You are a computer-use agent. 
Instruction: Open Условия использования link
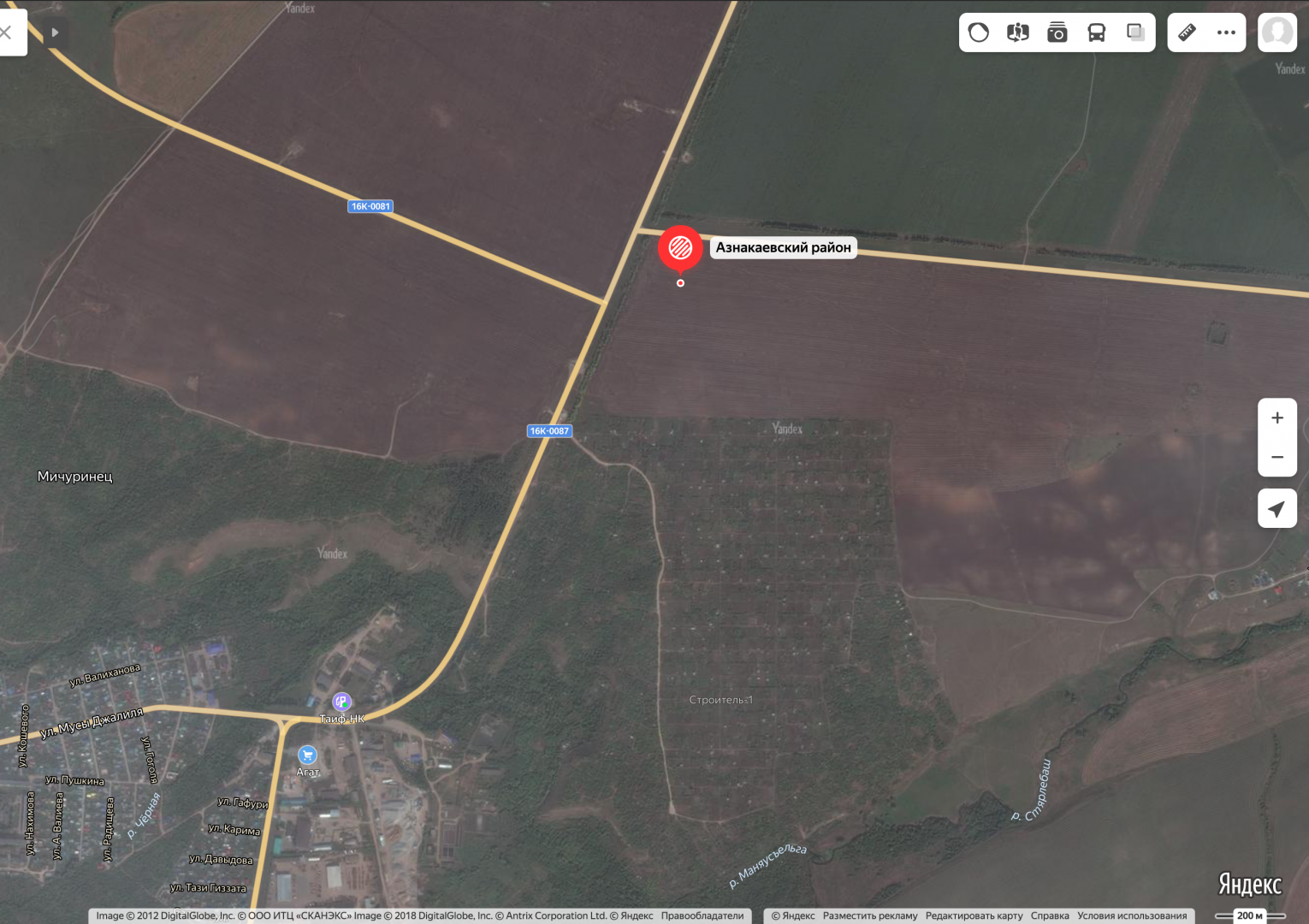tap(1131, 915)
